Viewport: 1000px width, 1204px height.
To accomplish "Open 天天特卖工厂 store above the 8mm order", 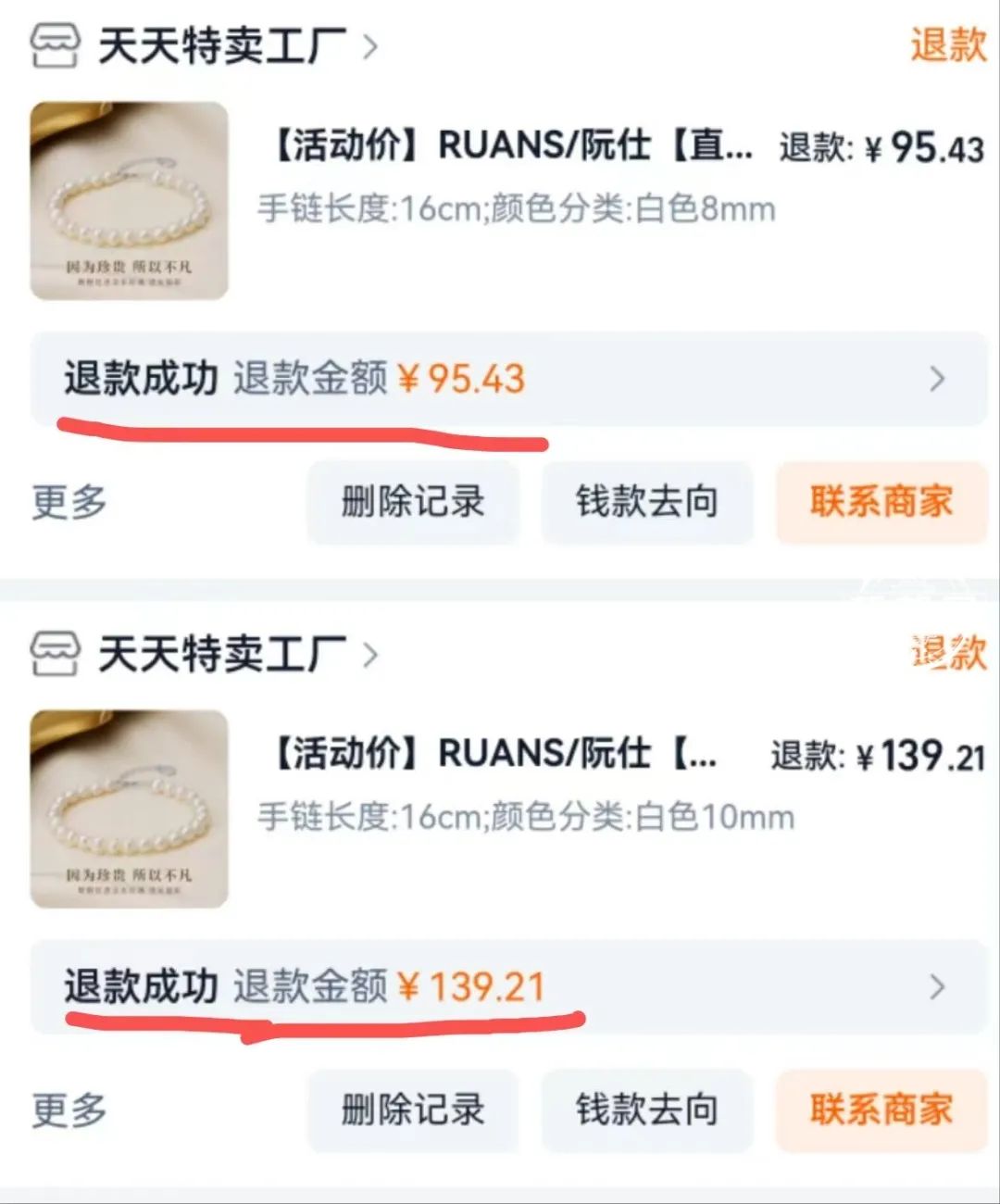I will [x=222, y=46].
